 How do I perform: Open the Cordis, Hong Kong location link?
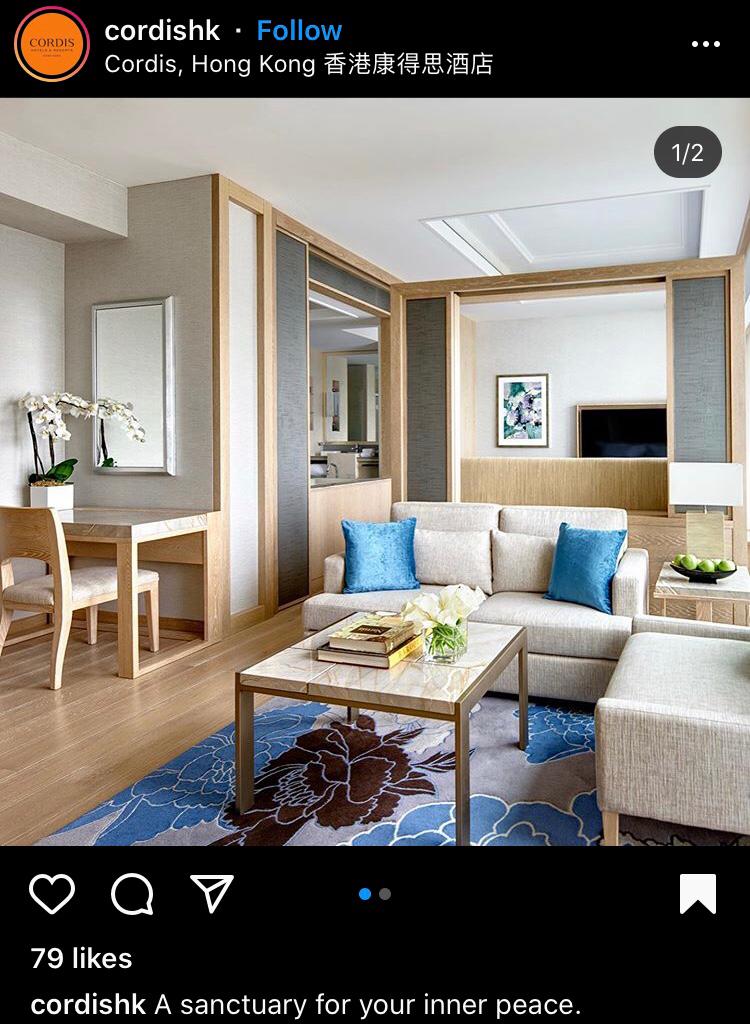point(298,64)
